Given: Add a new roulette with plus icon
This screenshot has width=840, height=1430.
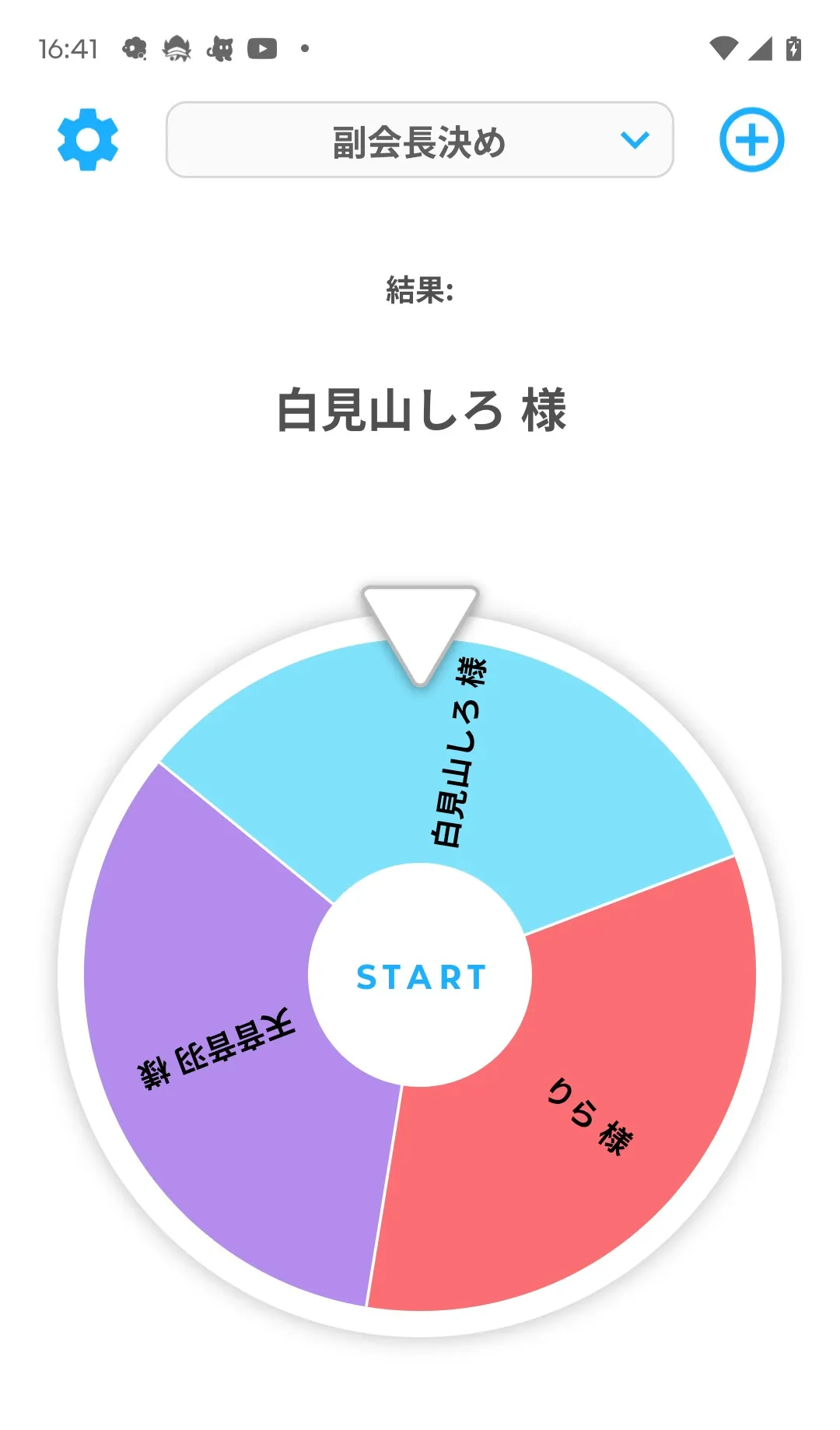Looking at the screenshot, I should (x=751, y=140).
